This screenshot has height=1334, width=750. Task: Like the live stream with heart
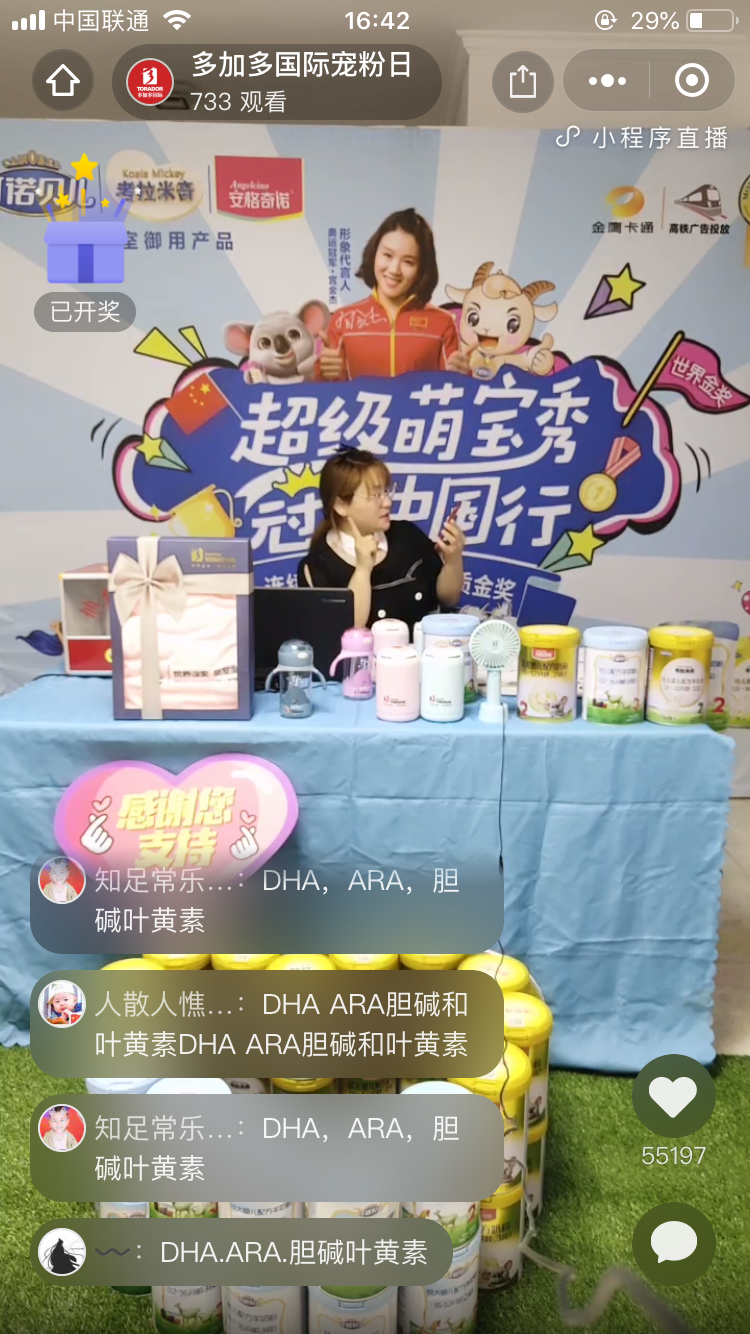click(673, 1097)
